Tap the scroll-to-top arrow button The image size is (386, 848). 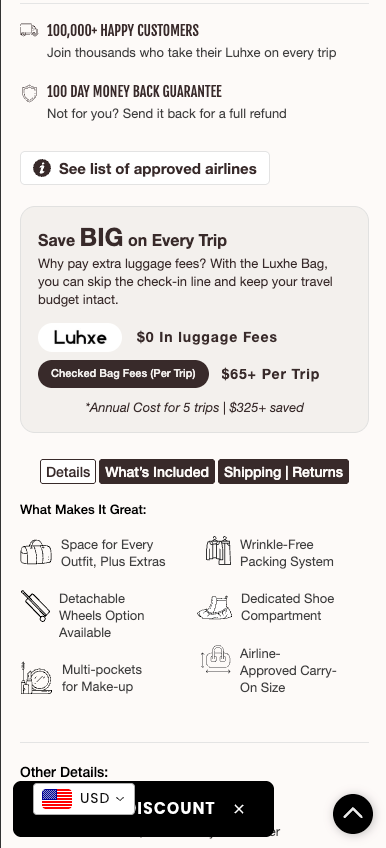[353, 813]
